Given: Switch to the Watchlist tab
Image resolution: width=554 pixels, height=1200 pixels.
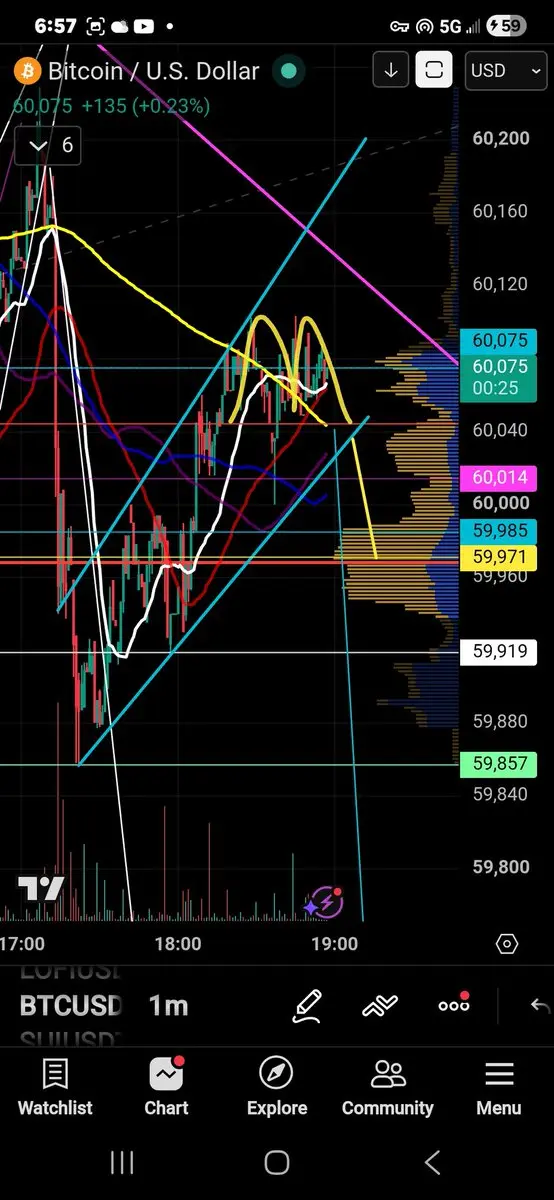Looking at the screenshot, I should pyautogui.click(x=55, y=1088).
